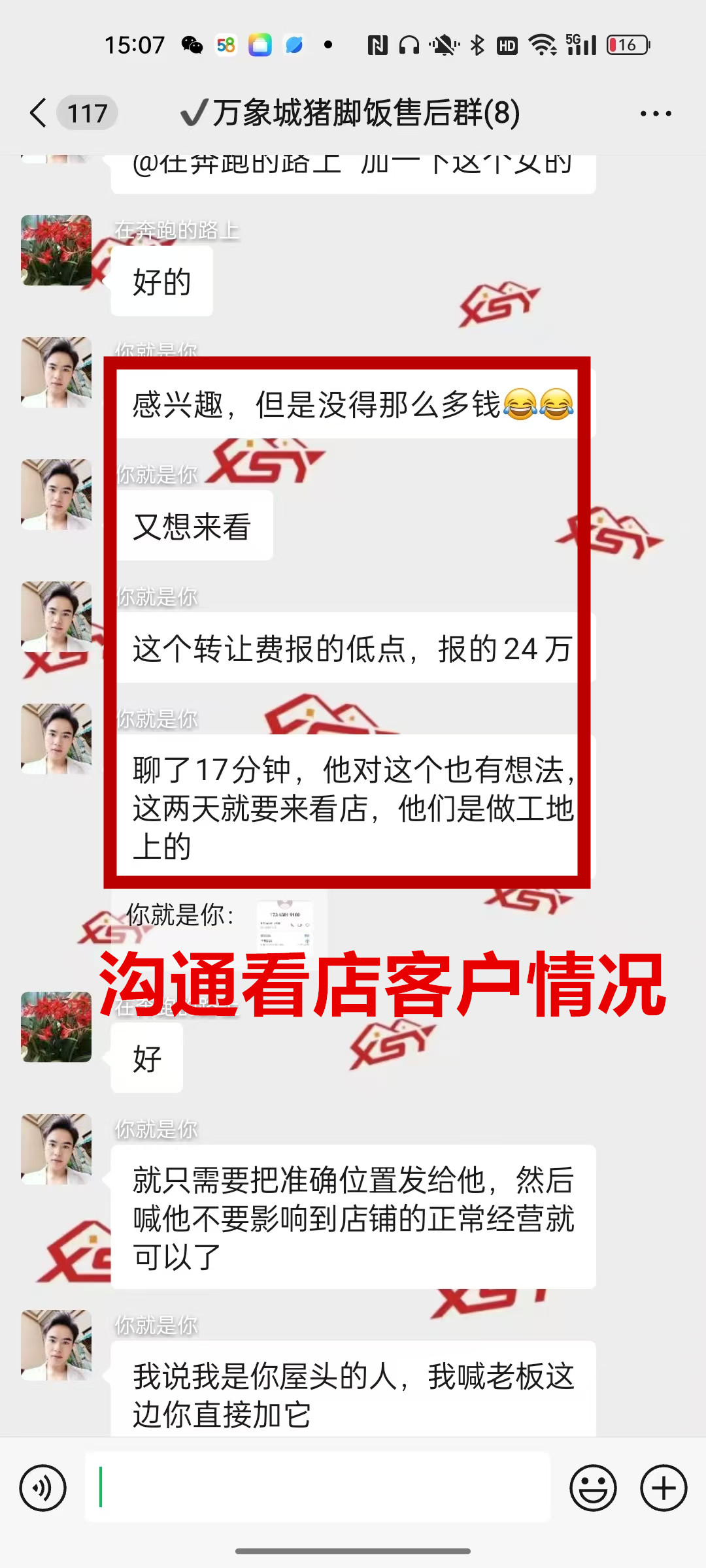The image size is (706, 1568).
Task: Open avatar beside the 好的 message
Action: tap(56, 250)
